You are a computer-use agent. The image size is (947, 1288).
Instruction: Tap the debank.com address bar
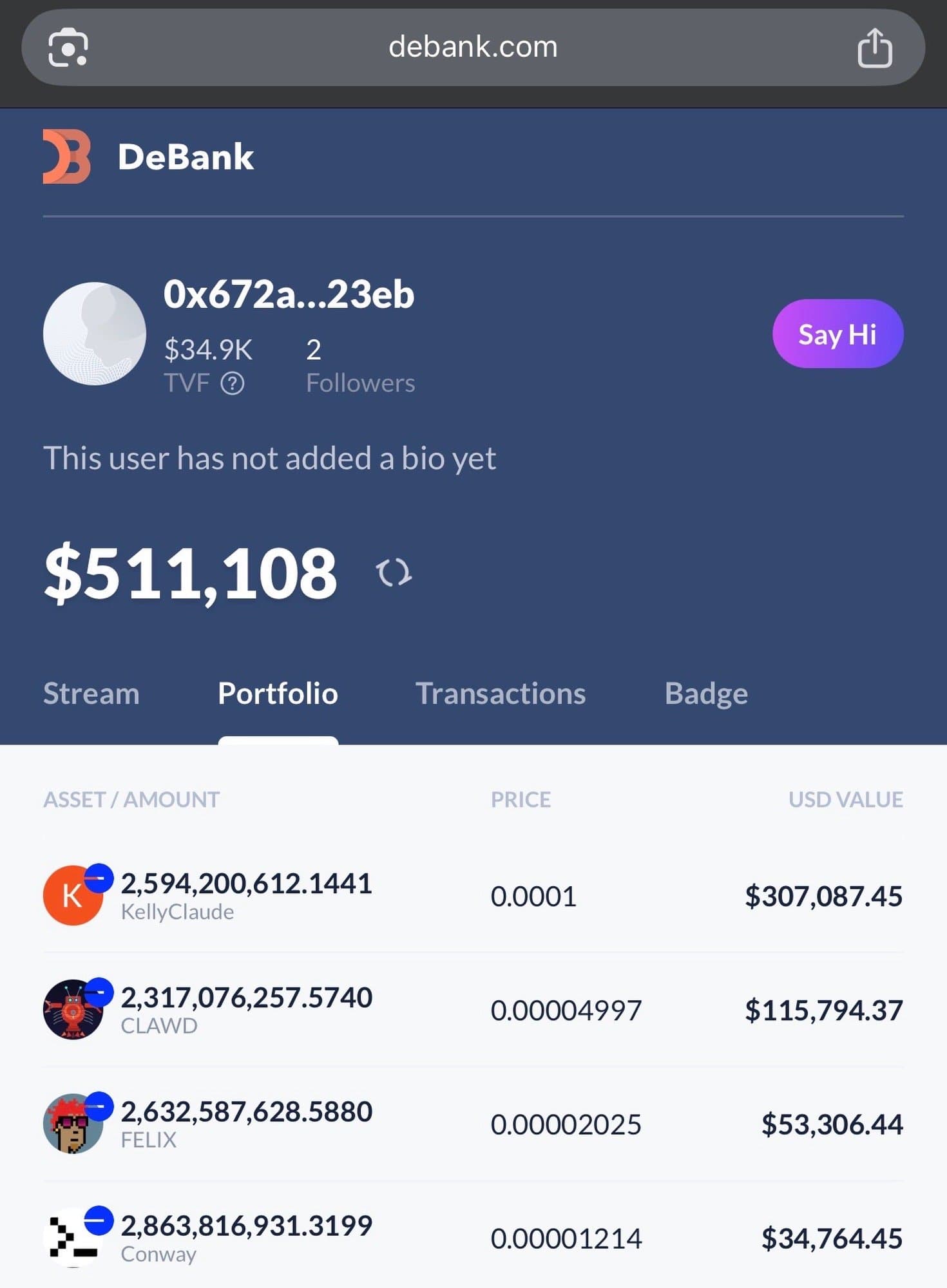coord(473,47)
